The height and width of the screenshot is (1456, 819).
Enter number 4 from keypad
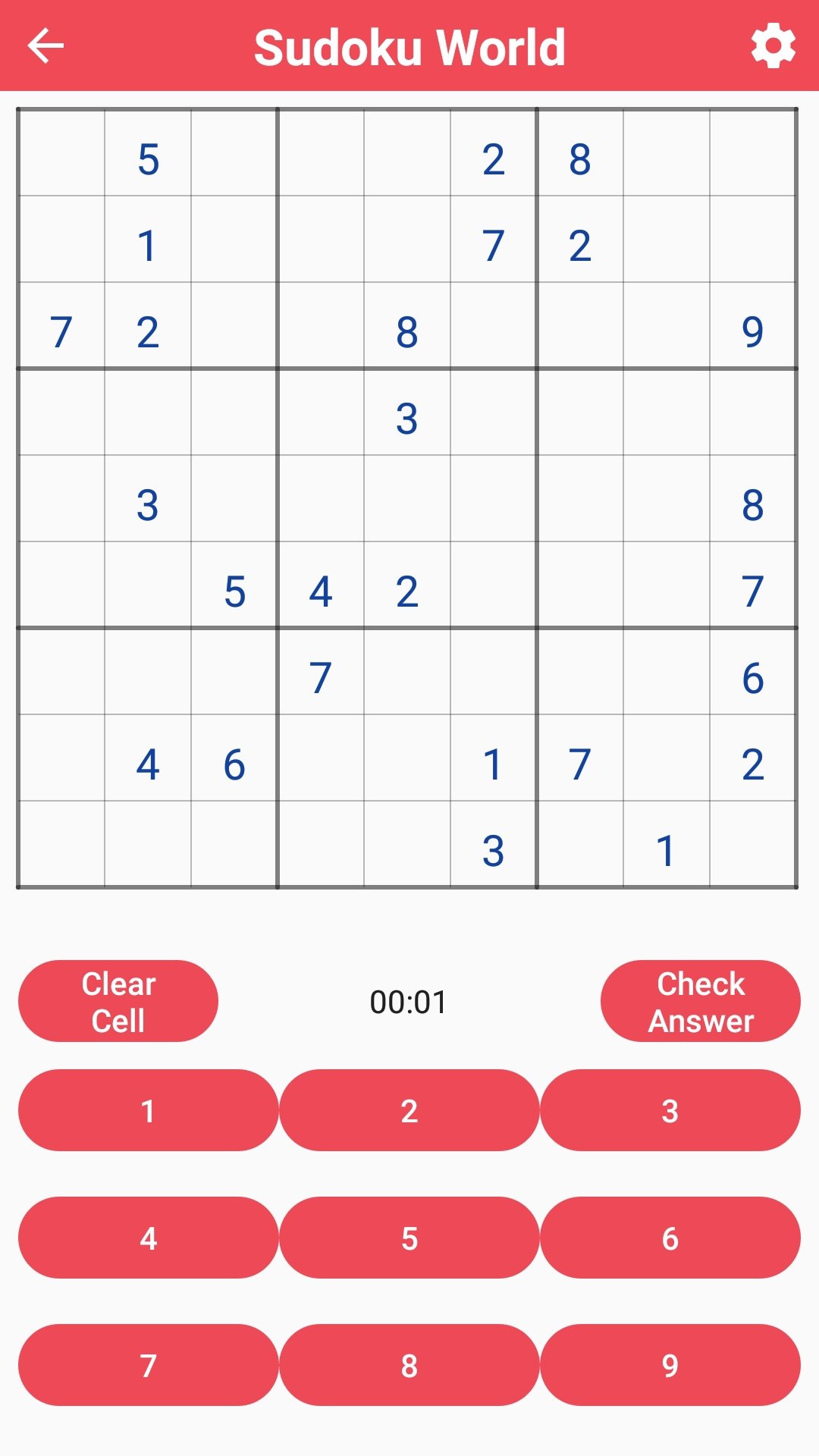coord(149,1238)
